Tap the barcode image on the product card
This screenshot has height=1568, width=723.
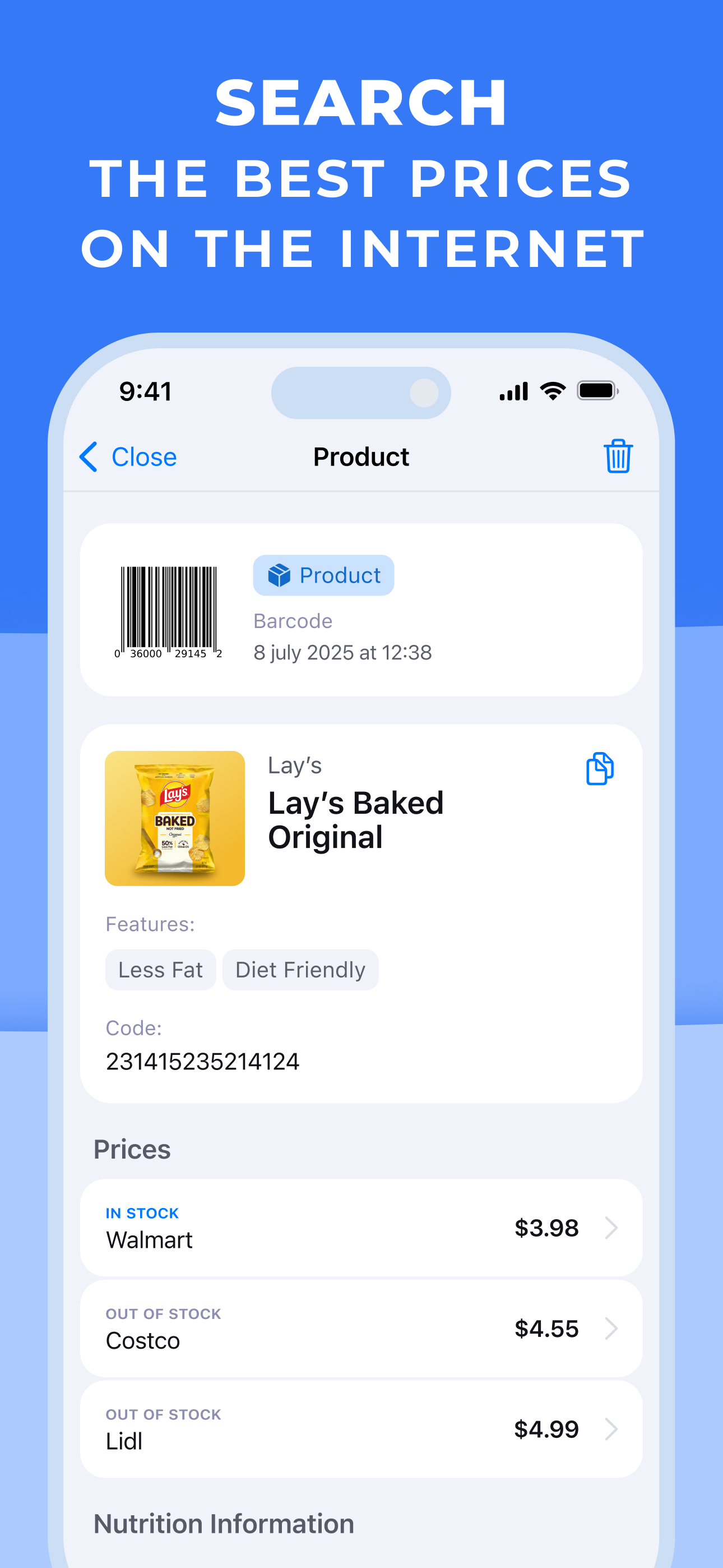(x=168, y=608)
